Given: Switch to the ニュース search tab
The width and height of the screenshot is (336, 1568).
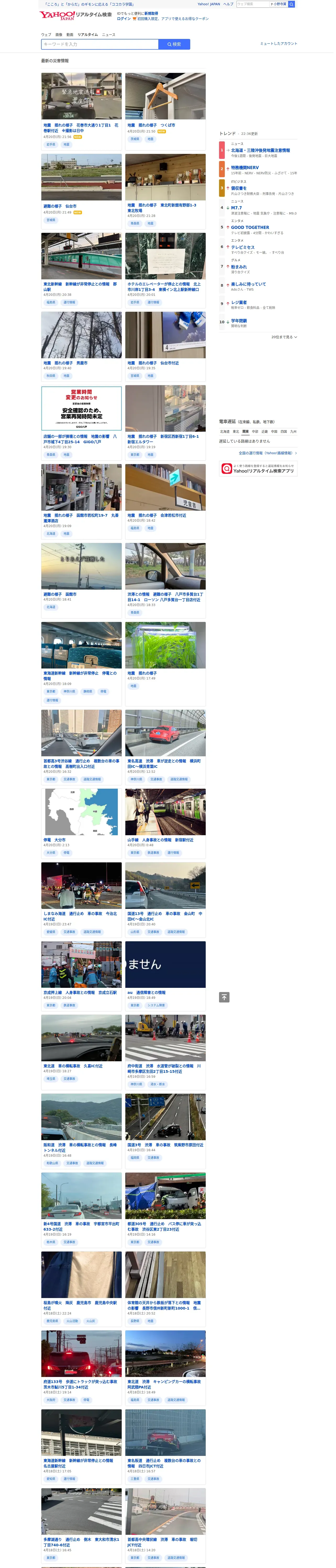Looking at the screenshot, I should pos(109,35).
